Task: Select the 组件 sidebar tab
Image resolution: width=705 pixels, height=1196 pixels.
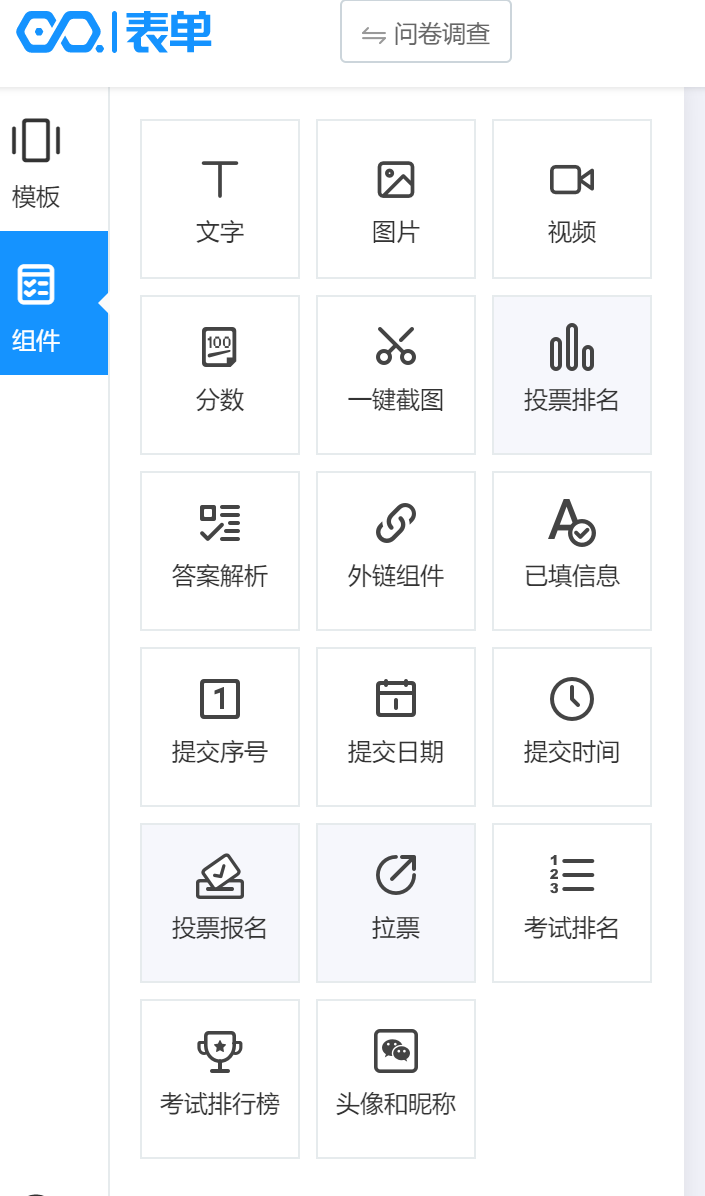Action: tap(53, 303)
